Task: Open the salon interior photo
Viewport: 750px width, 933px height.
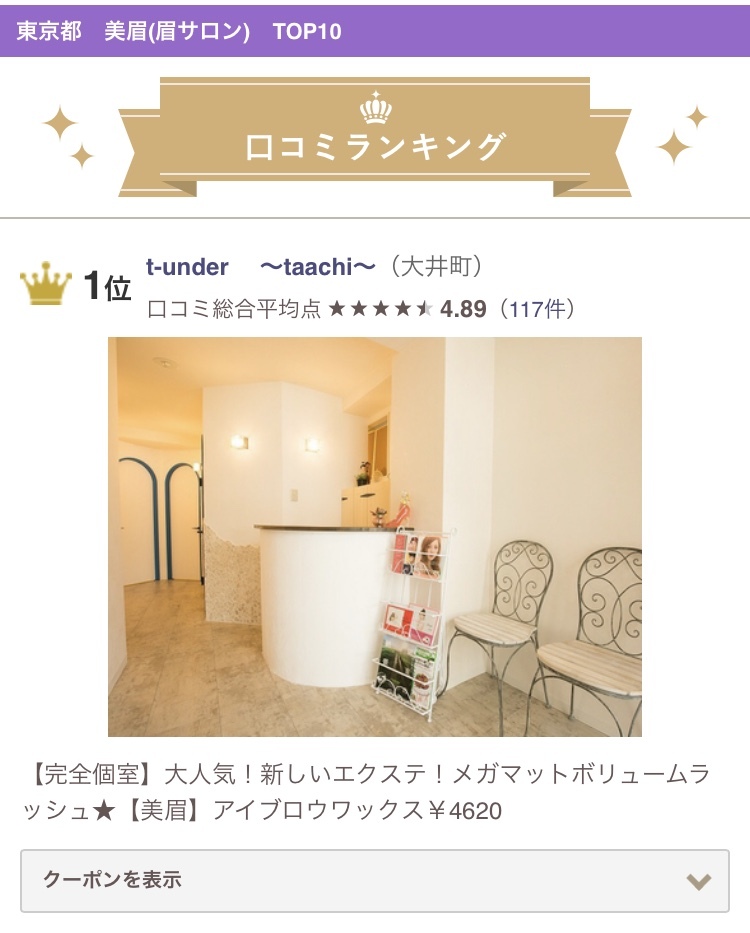Action: coord(374,536)
